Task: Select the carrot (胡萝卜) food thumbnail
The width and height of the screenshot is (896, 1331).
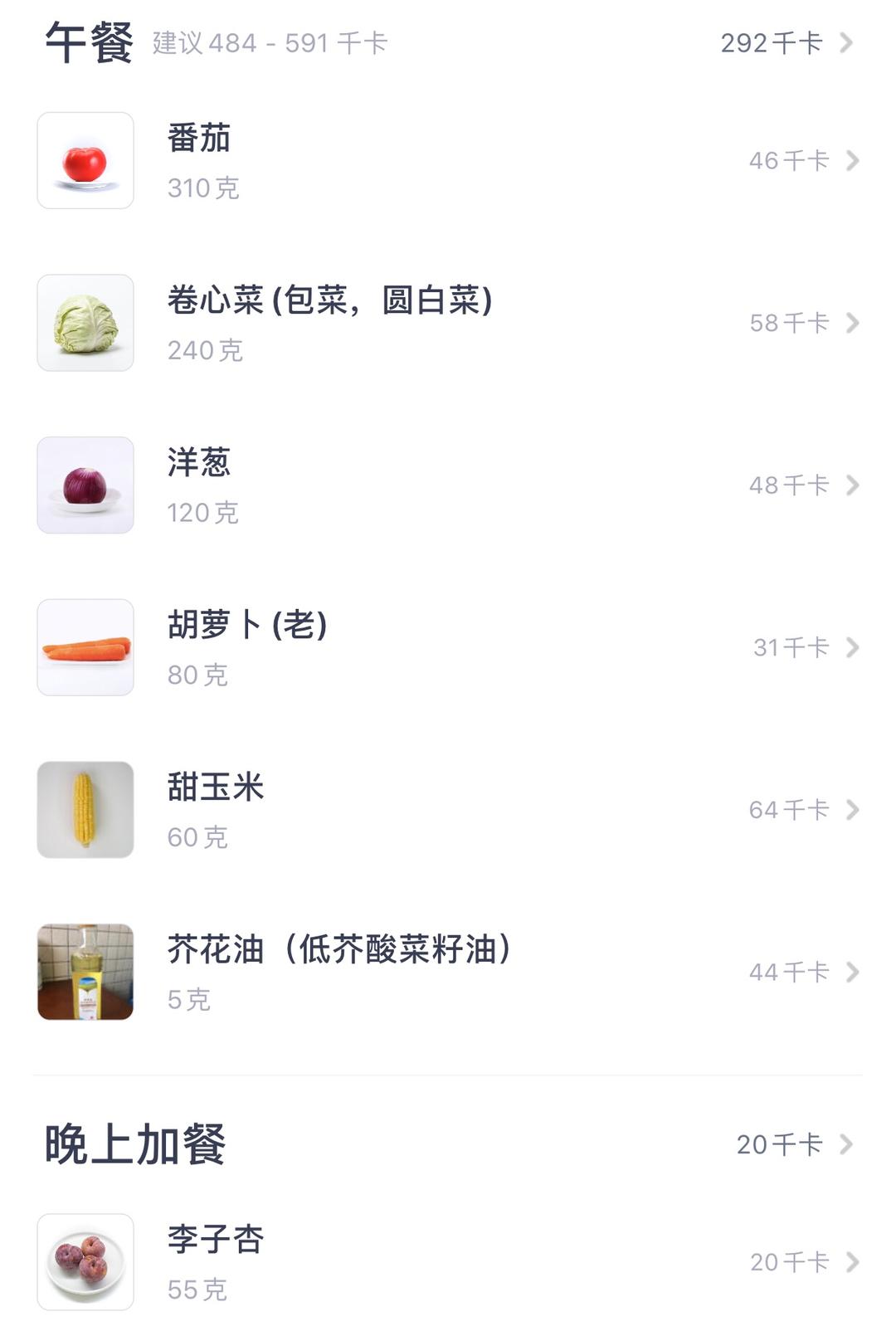Action: 85,646
